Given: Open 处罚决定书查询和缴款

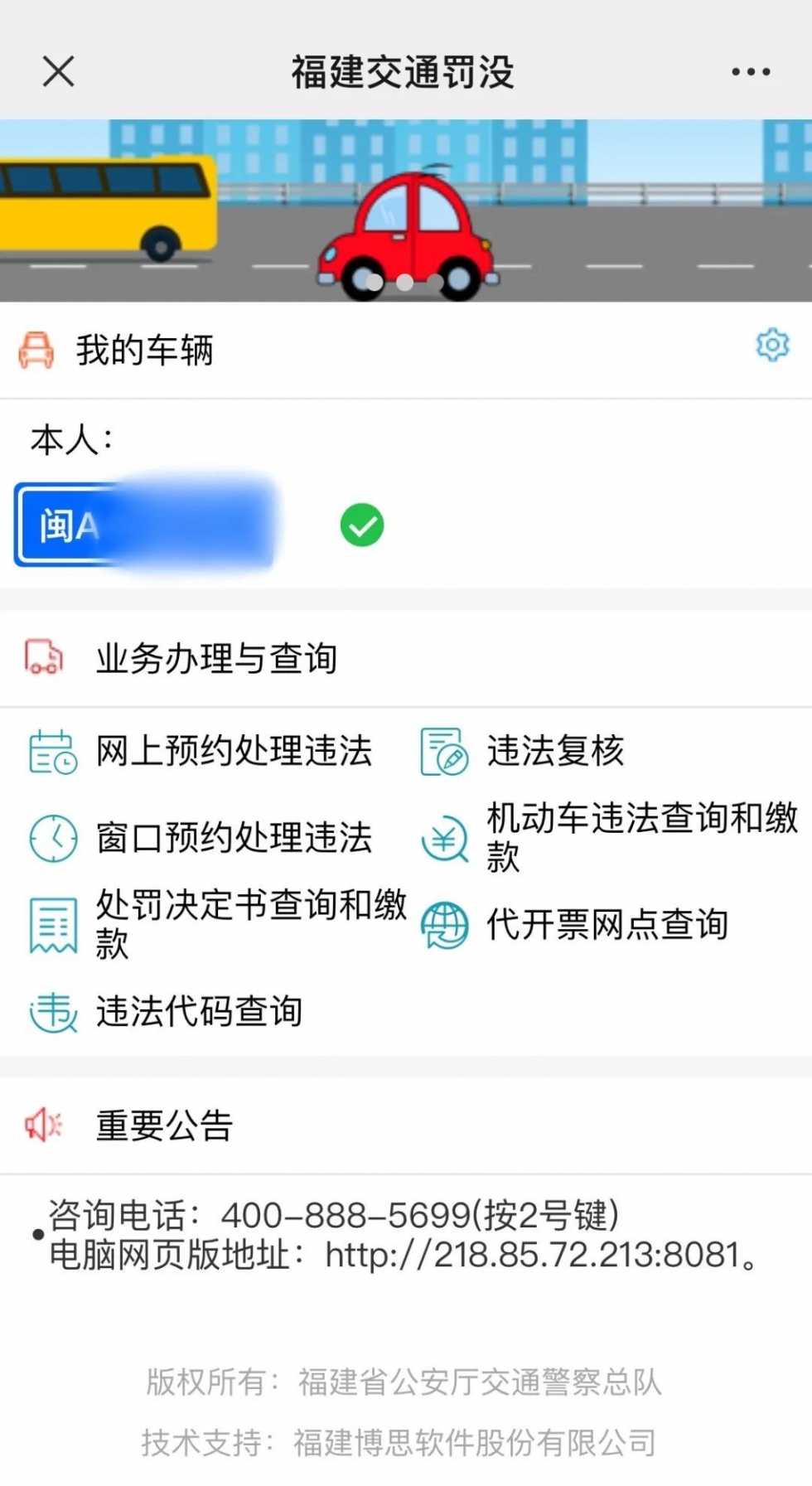Looking at the screenshot, I should pos(217,924).
